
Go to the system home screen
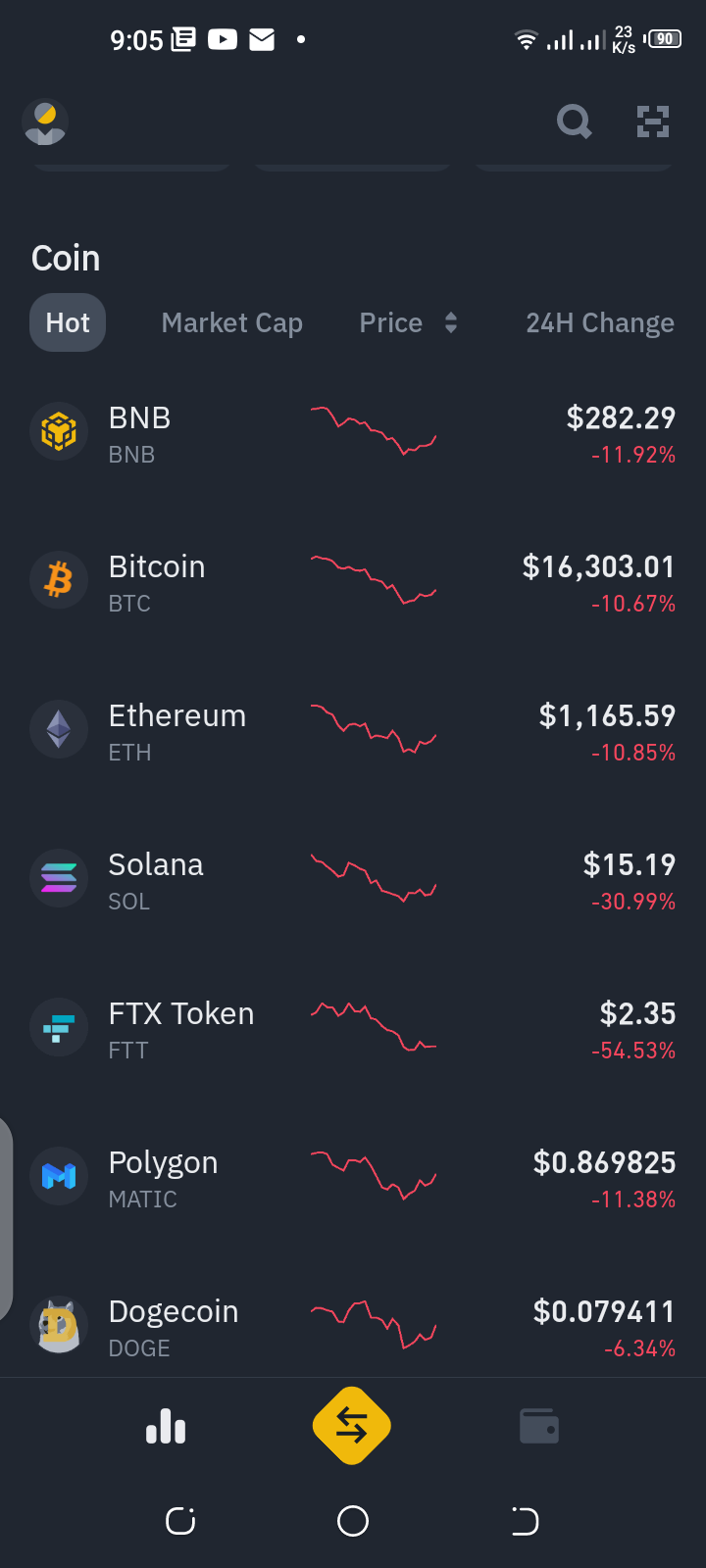(353, 1521)
